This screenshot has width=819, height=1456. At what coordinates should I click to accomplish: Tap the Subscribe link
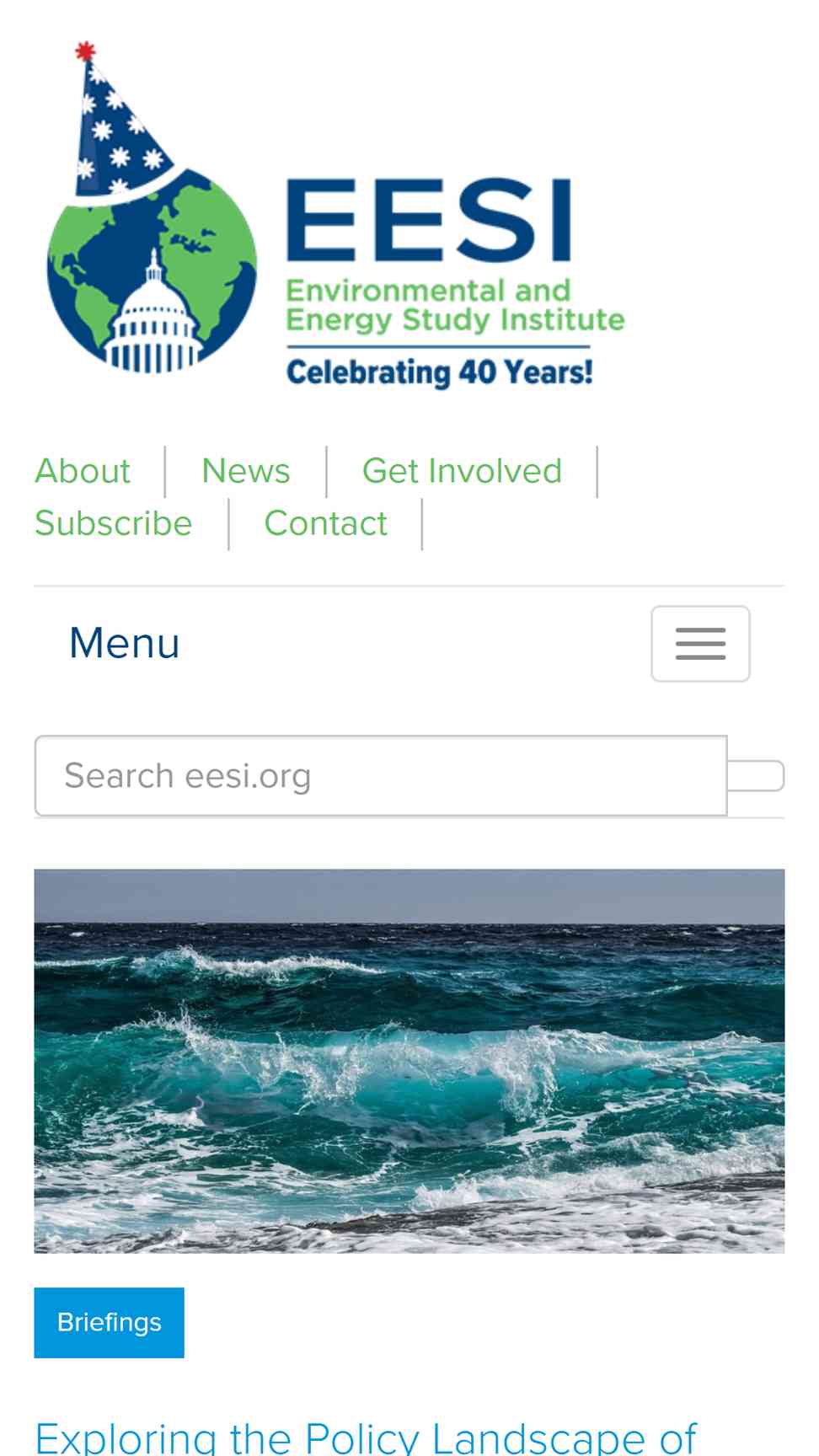pos(114,523)
